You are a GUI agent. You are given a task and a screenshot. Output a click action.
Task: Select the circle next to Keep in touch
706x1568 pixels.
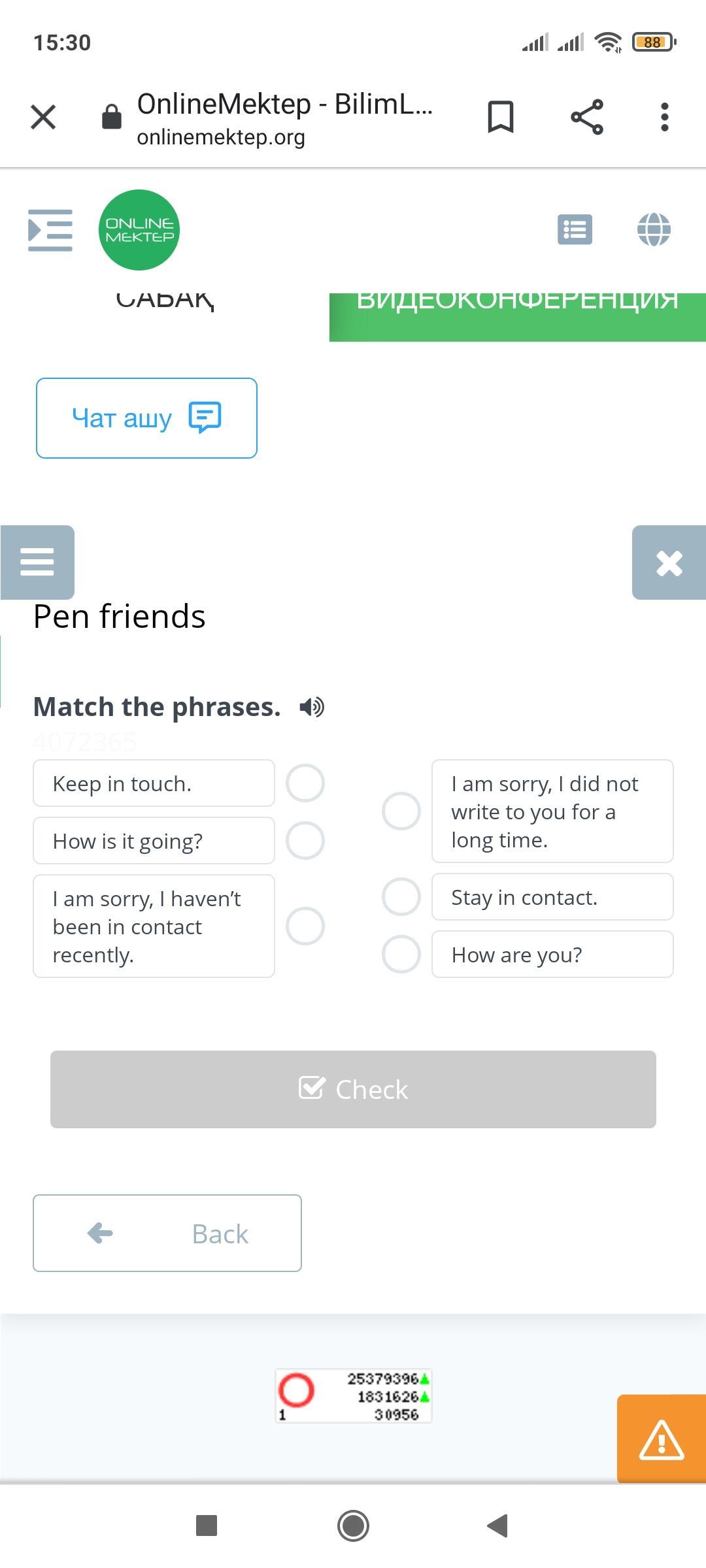click(x=305, y=783)
